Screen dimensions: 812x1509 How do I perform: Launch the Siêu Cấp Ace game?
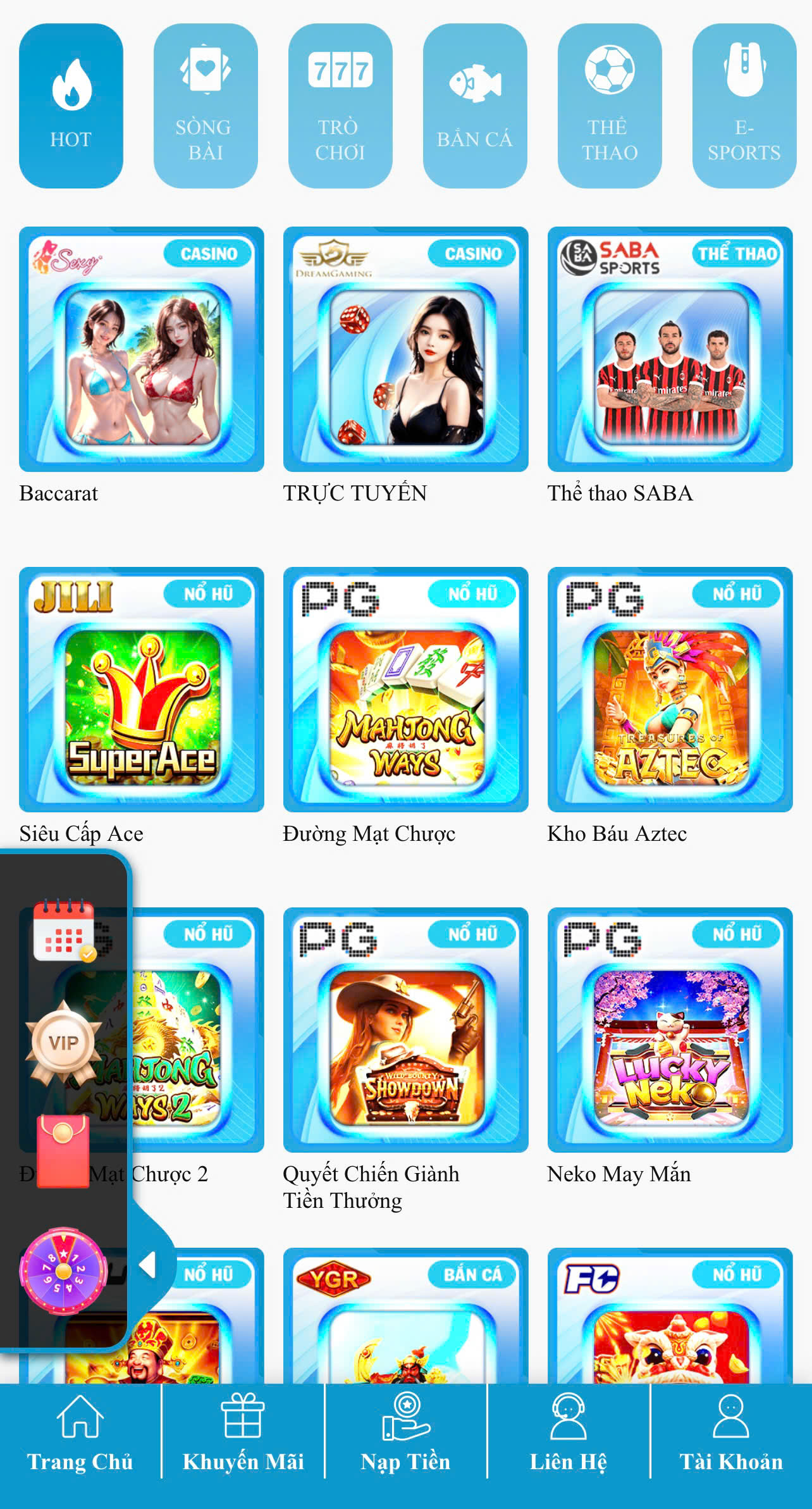141,689
